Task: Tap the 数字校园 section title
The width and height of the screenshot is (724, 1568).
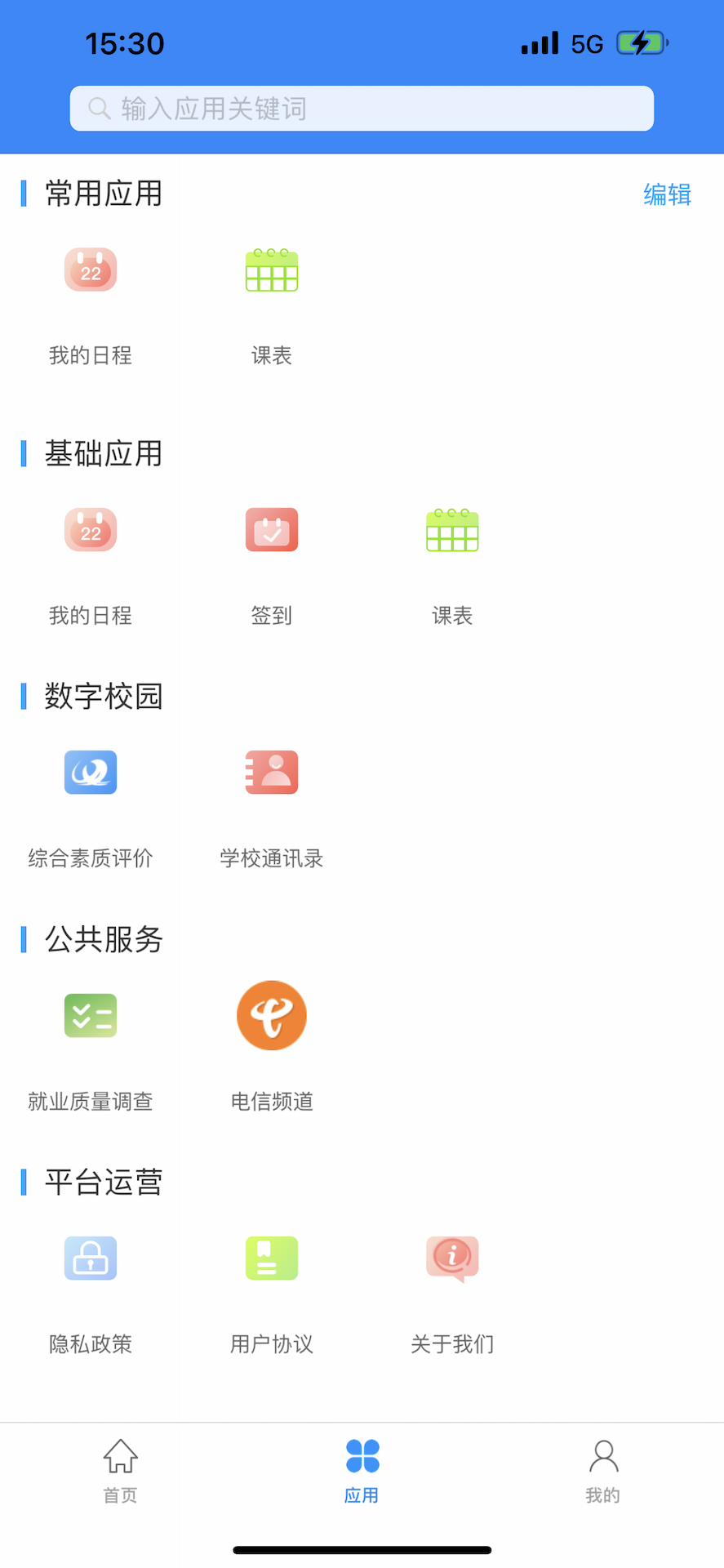Action: (x=104, y=696)
